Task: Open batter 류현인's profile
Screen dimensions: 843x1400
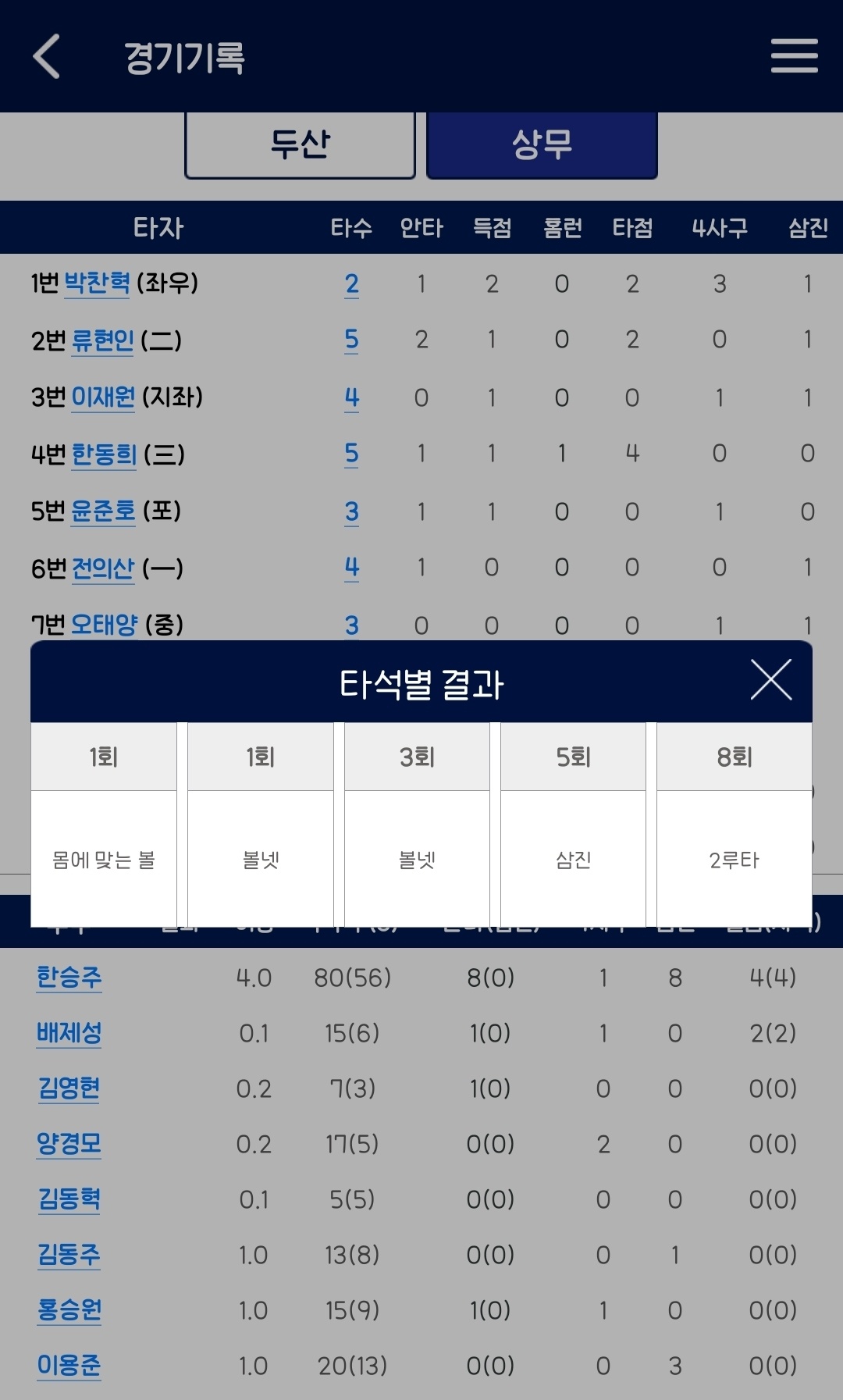Action: click(103, 340)
